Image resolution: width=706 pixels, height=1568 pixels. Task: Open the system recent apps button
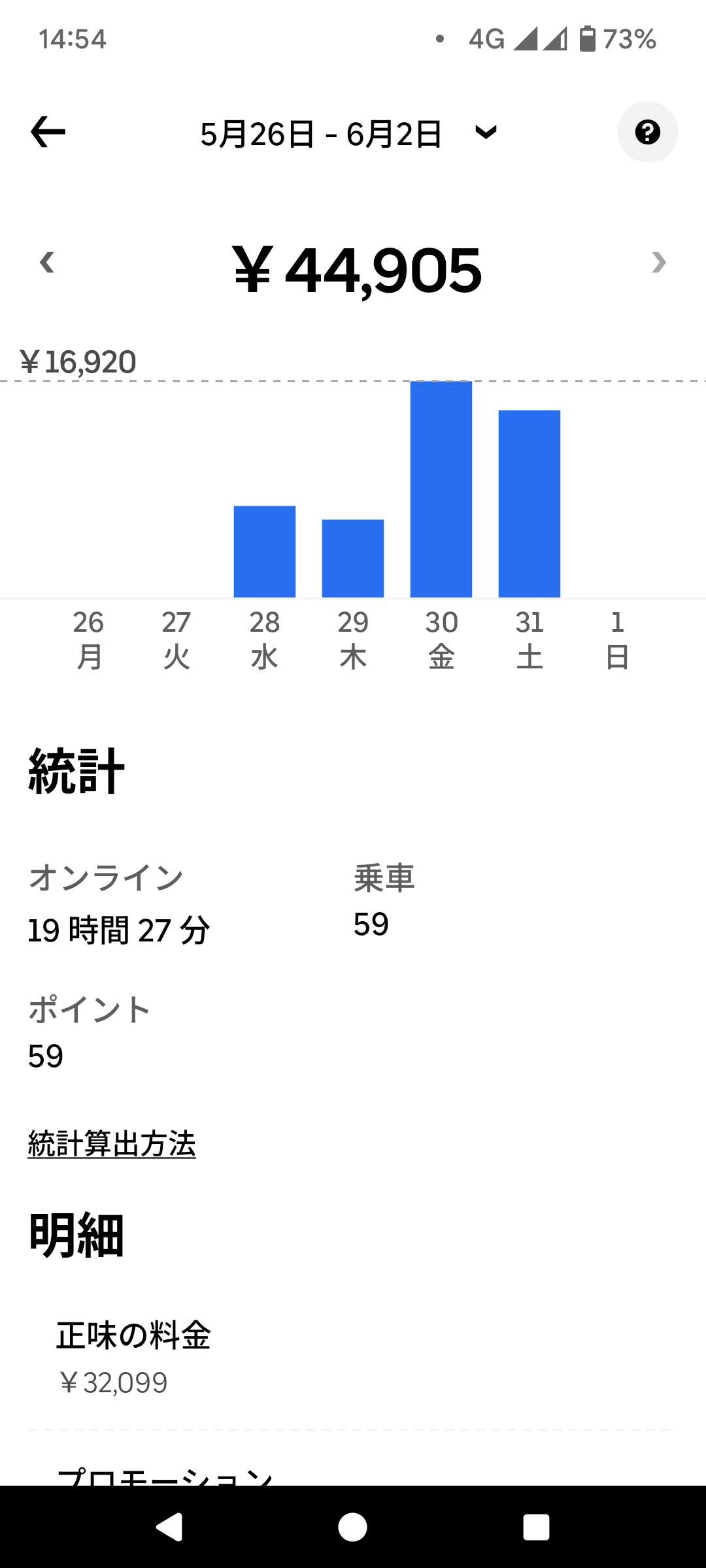(x=536, y=1527)
